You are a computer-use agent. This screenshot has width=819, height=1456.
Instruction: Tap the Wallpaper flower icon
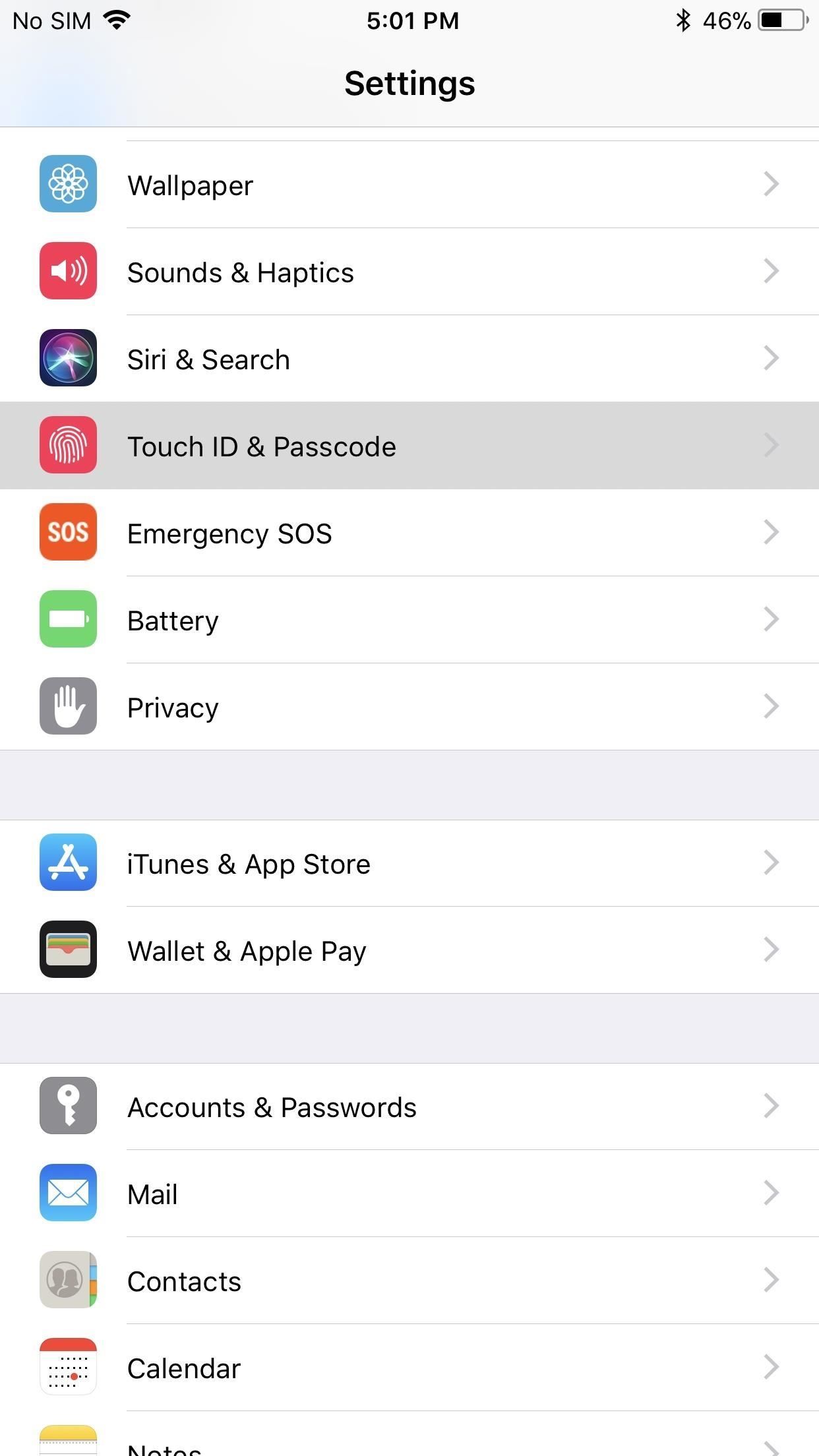(x=68, y=185)
